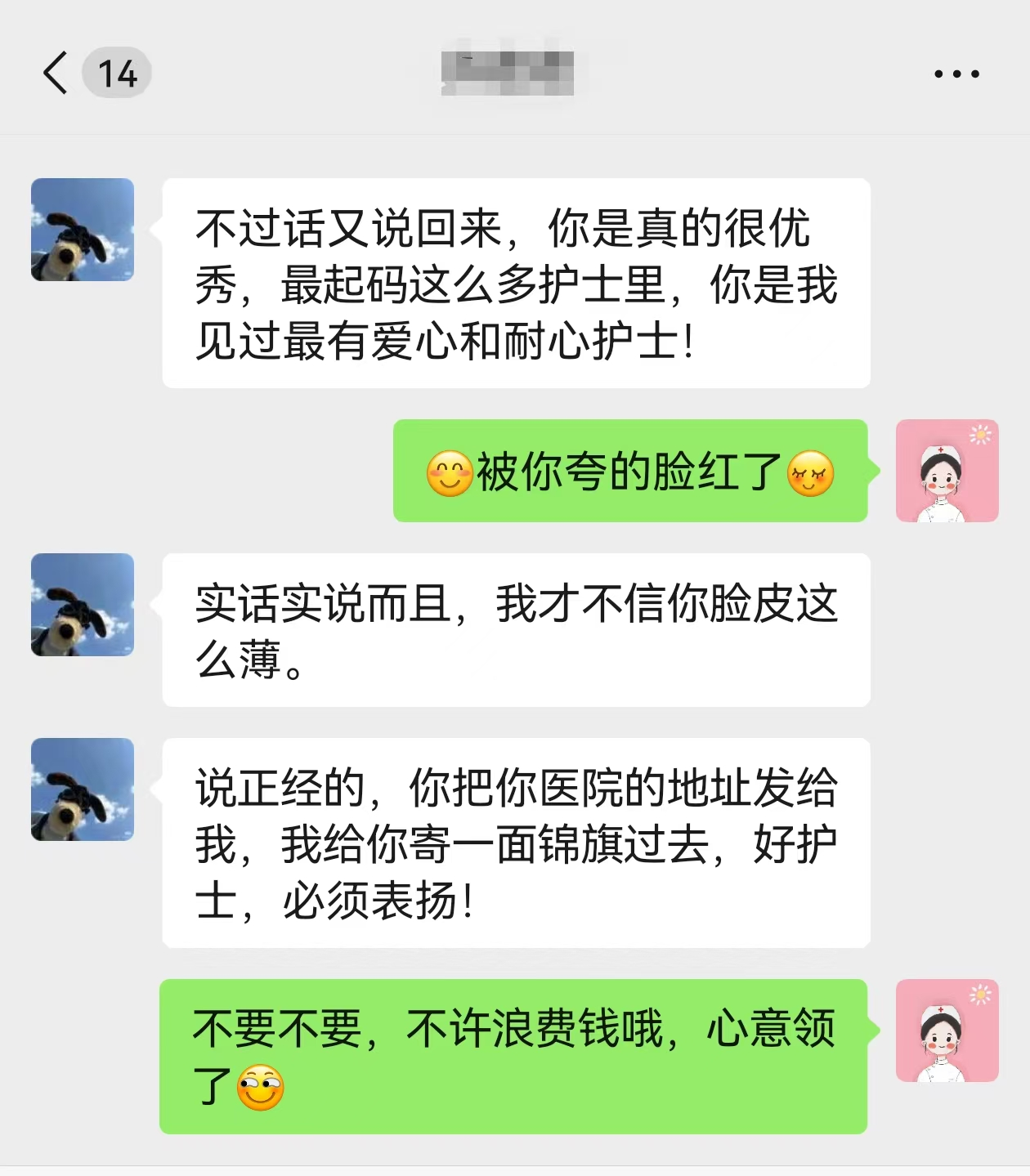Screen dimensions: 1030x1176
Task: Tap nurse avatar next to "被你夸的脸红了"
Action: click(x=947, y=471)
